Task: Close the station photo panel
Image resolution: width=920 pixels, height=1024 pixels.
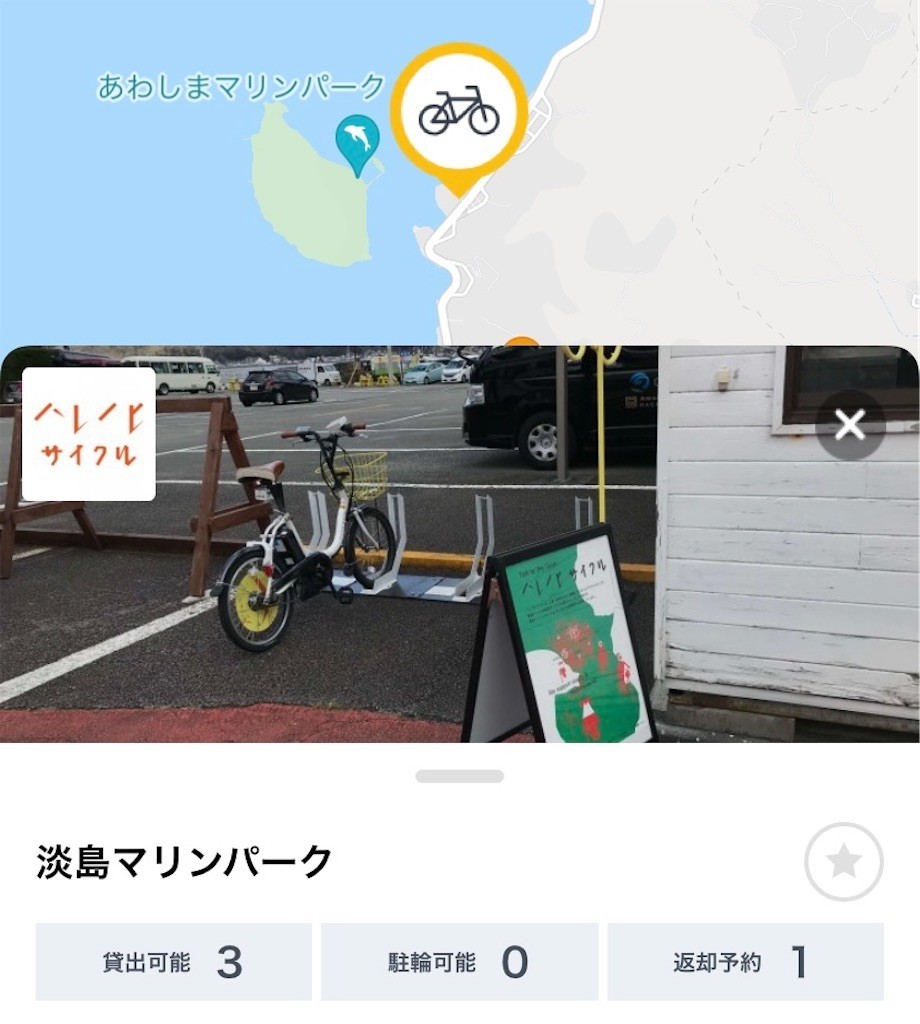Action: point(850,425)
